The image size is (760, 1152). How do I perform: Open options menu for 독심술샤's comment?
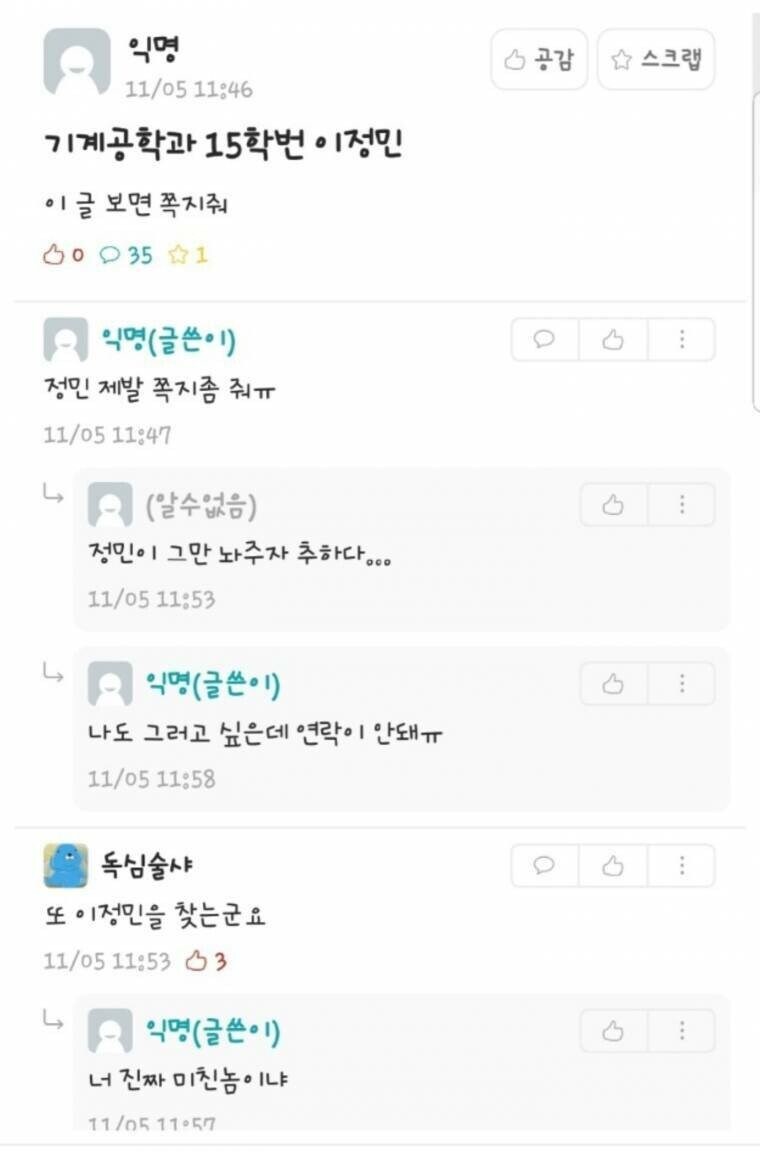(x=682, y=865)
